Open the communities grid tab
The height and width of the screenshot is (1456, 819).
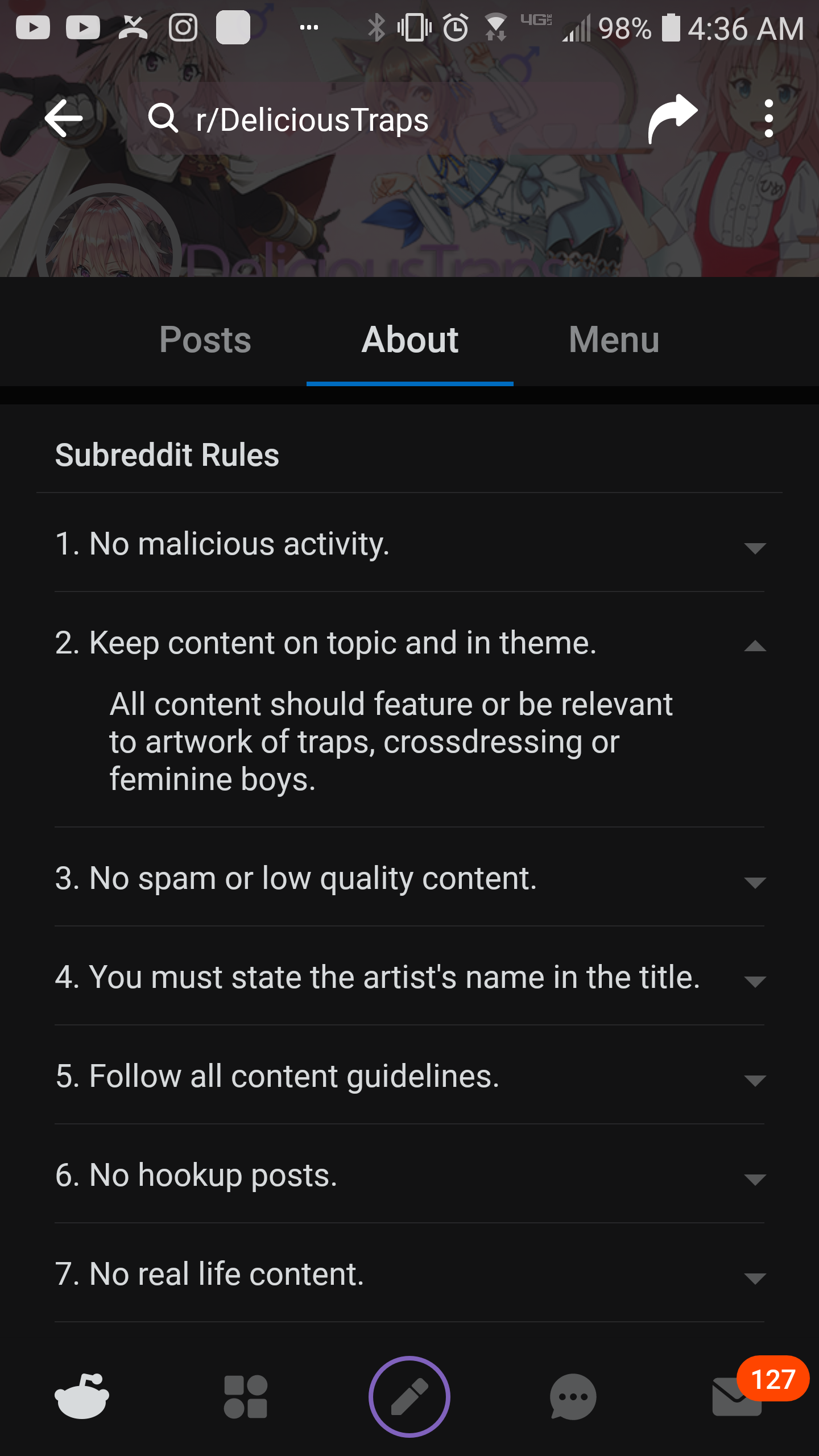246,1396
